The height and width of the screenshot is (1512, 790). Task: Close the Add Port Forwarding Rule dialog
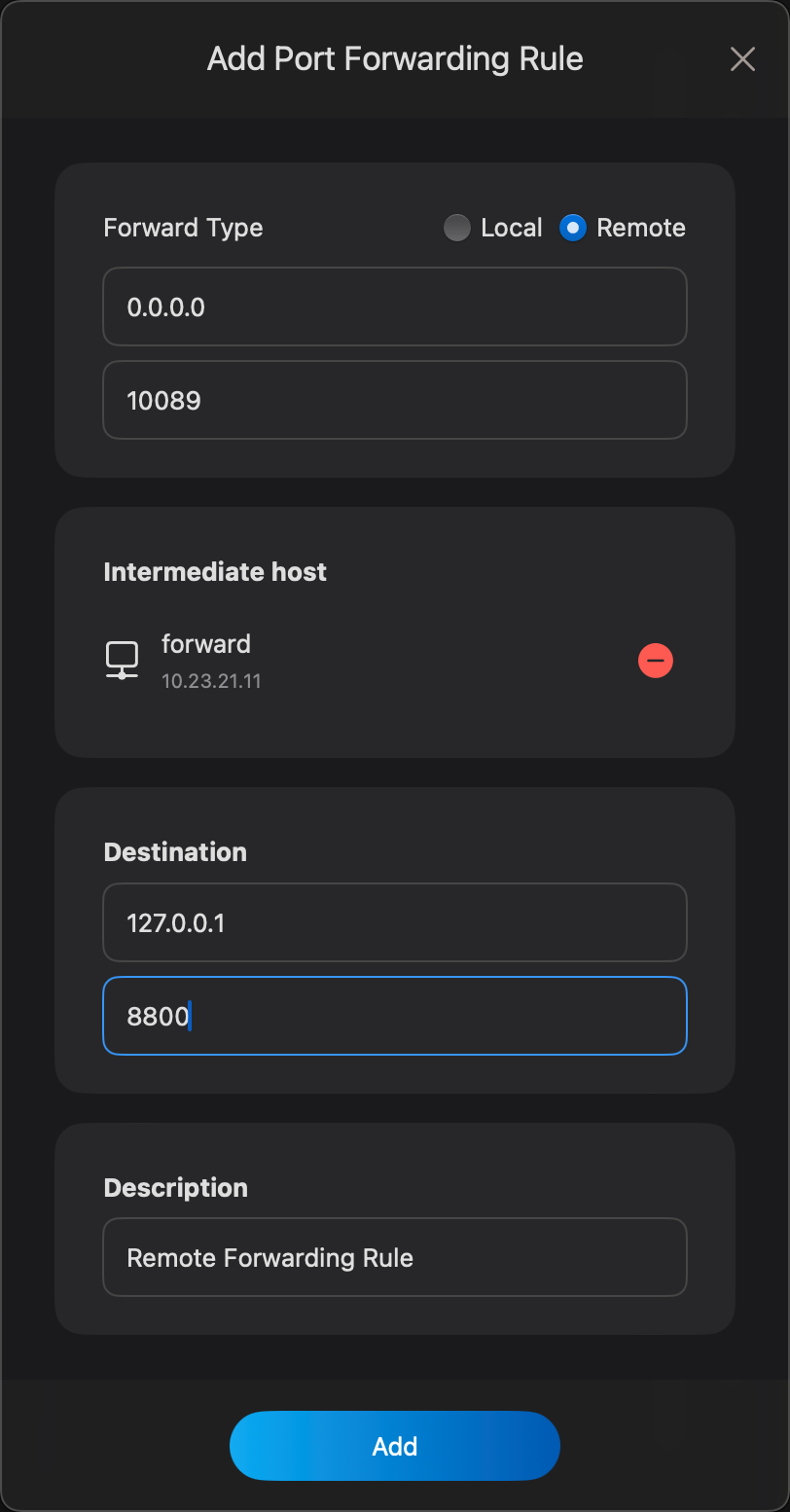coord(742,59)
